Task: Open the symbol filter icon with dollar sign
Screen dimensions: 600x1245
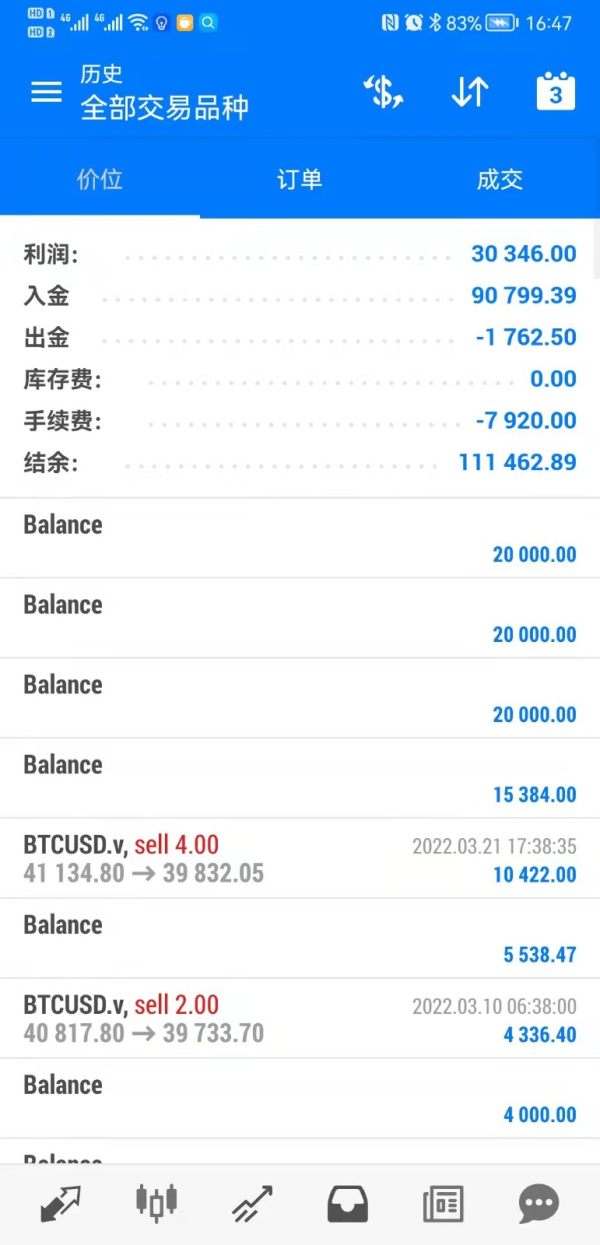Action: pos(382,92)
